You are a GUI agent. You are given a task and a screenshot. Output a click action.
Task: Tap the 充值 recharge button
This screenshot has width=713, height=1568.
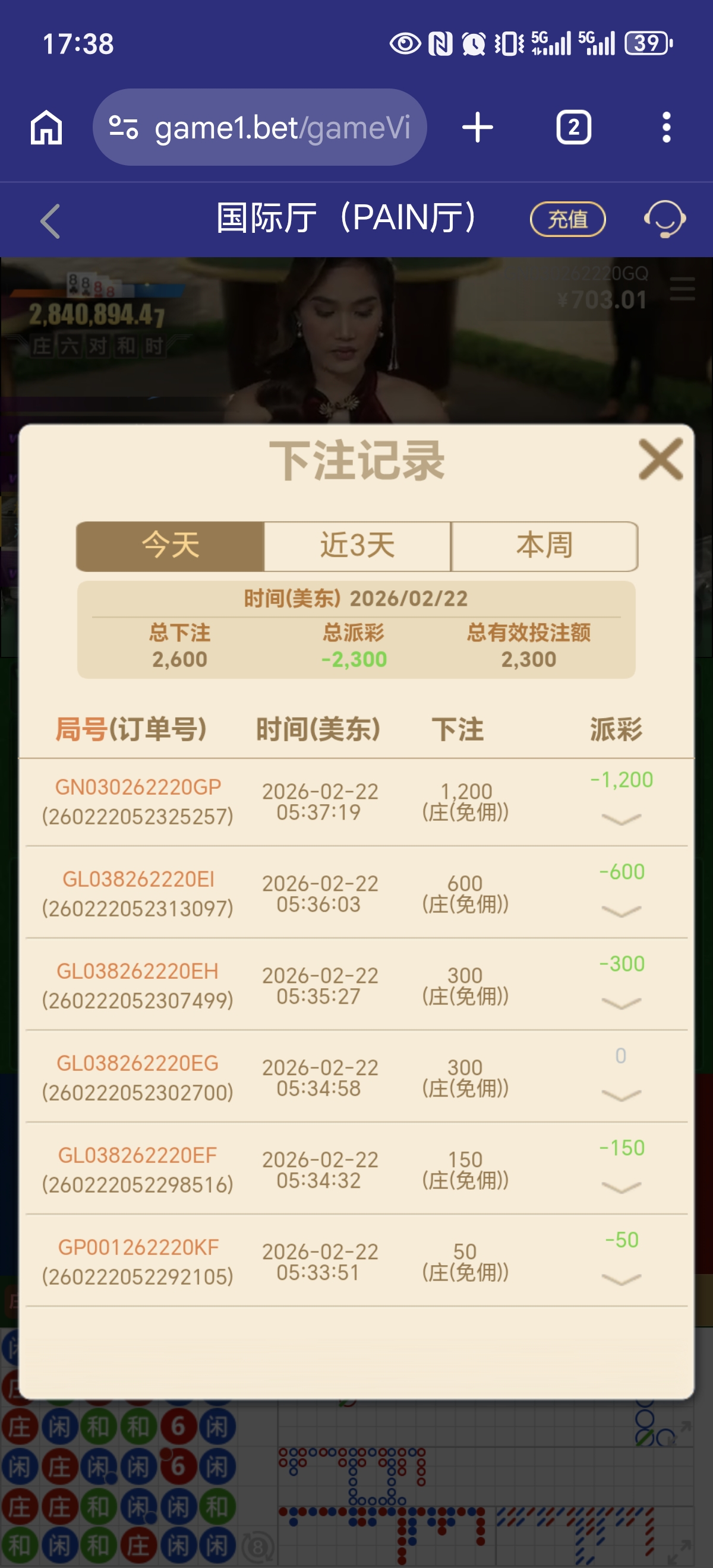point(568,218)
